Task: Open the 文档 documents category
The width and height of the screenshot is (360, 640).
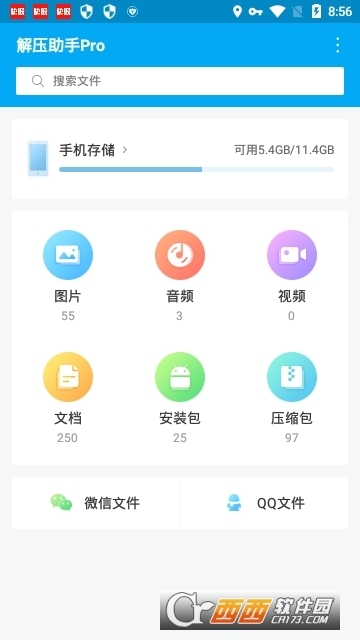Action: pos(68,398)
